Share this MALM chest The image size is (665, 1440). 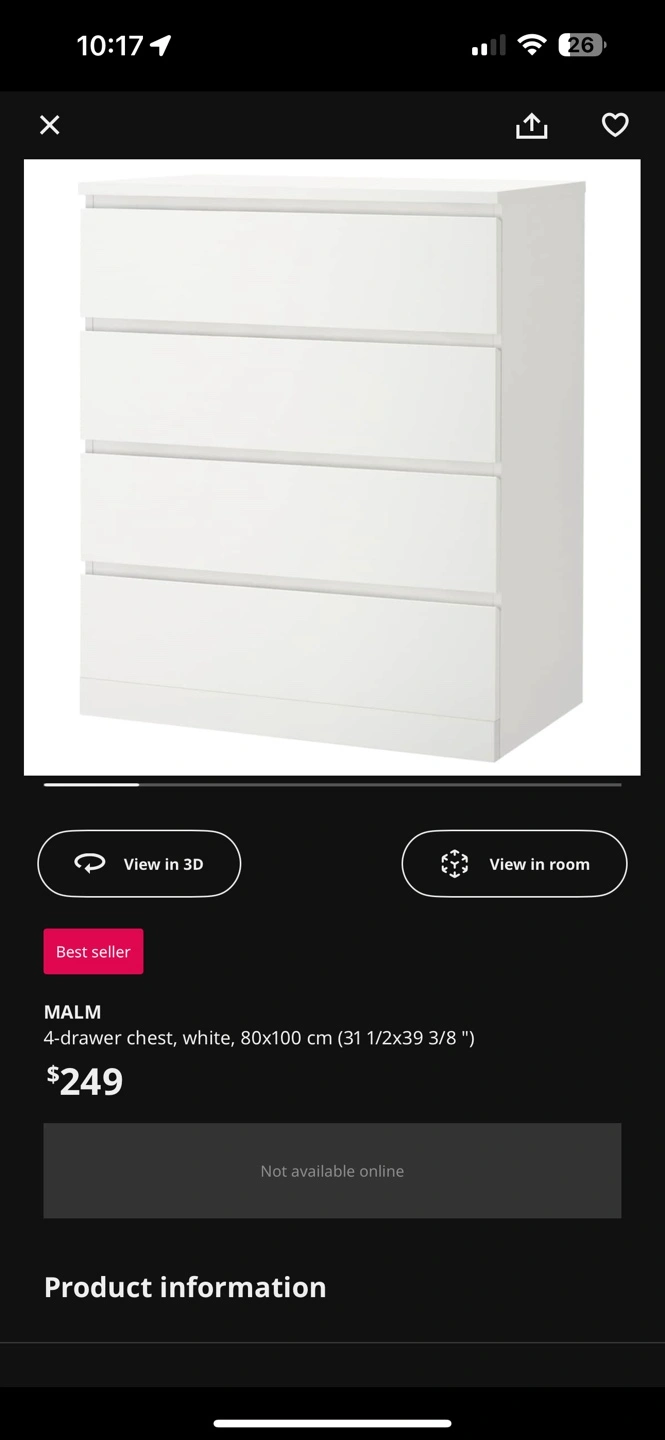(x=531, y=125)
